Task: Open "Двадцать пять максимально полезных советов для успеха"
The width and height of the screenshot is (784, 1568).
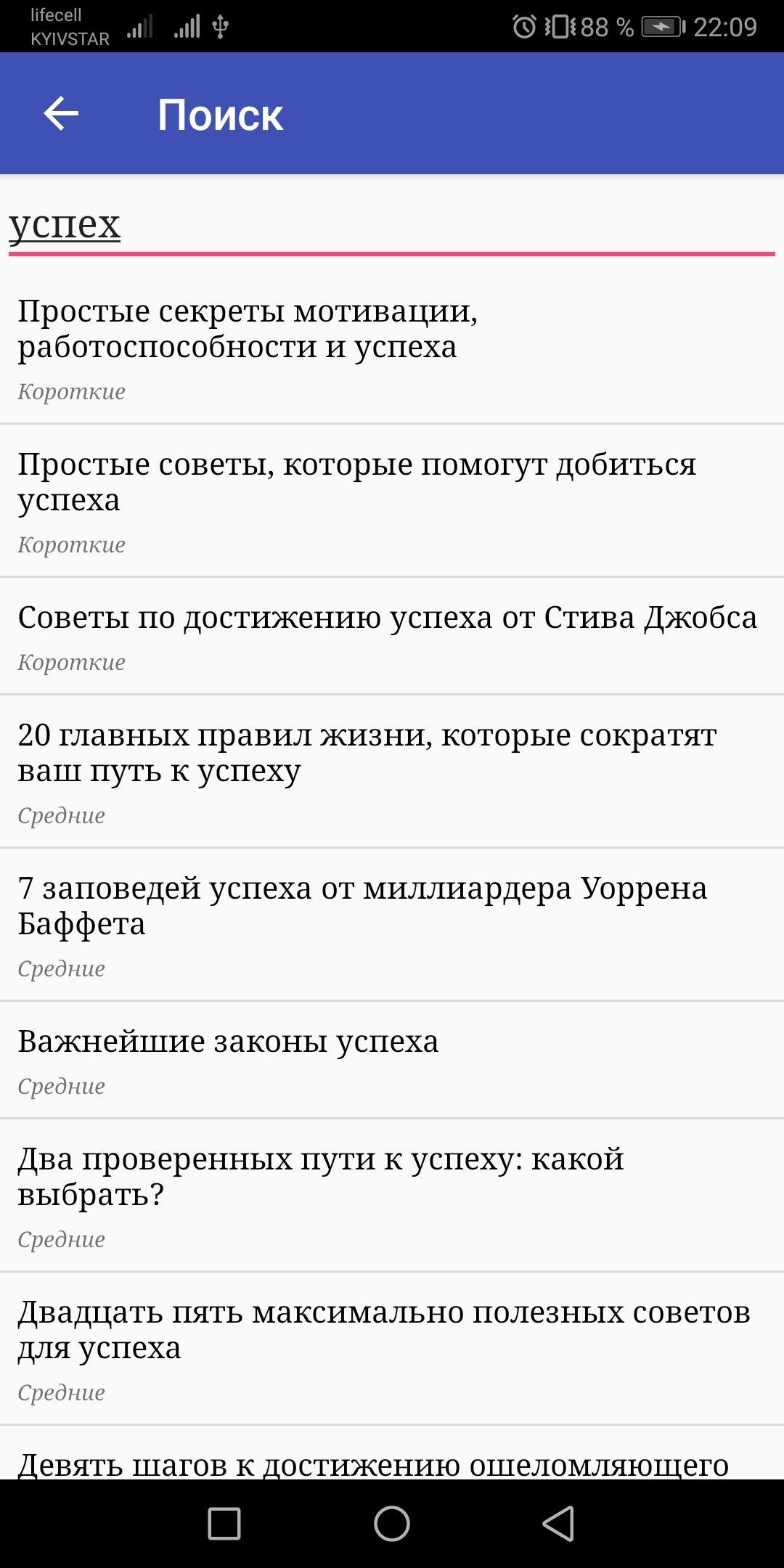Action: point(392,1349)
